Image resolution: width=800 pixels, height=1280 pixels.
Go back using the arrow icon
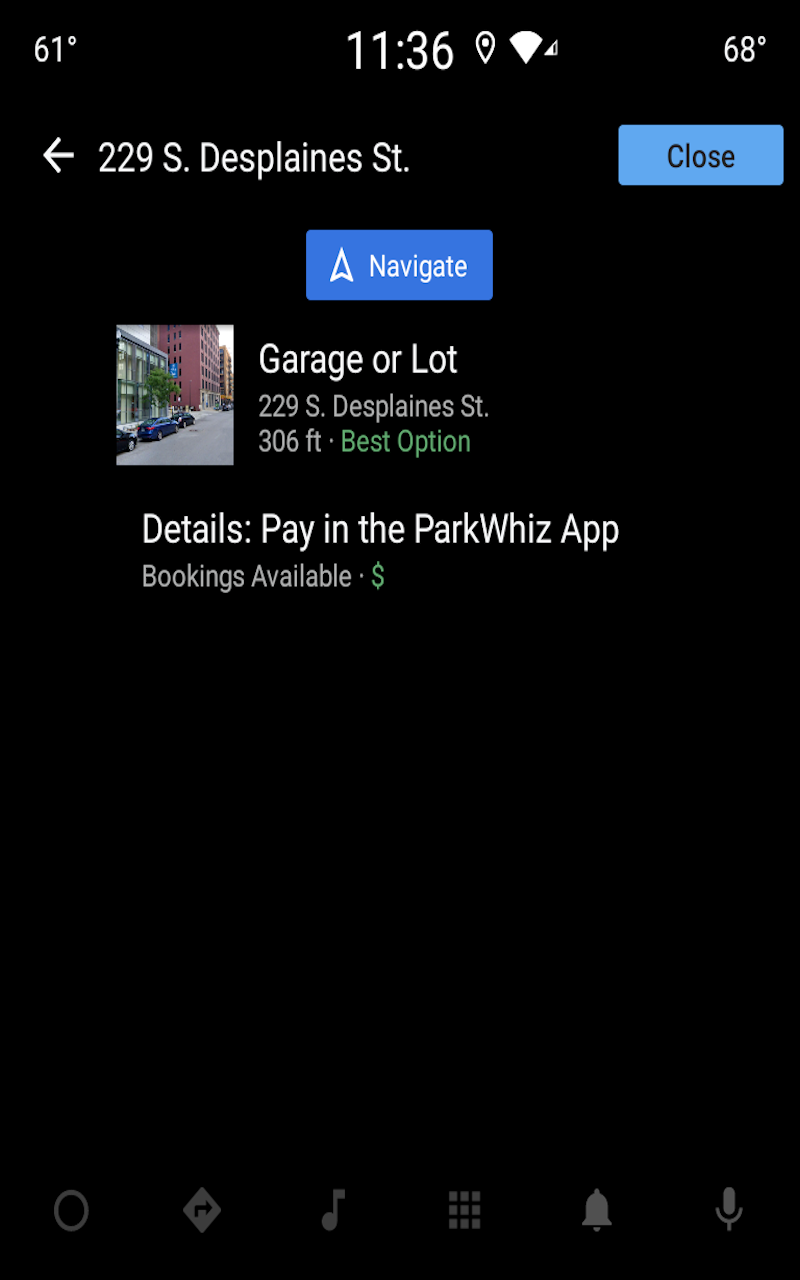tap(58, 156)
